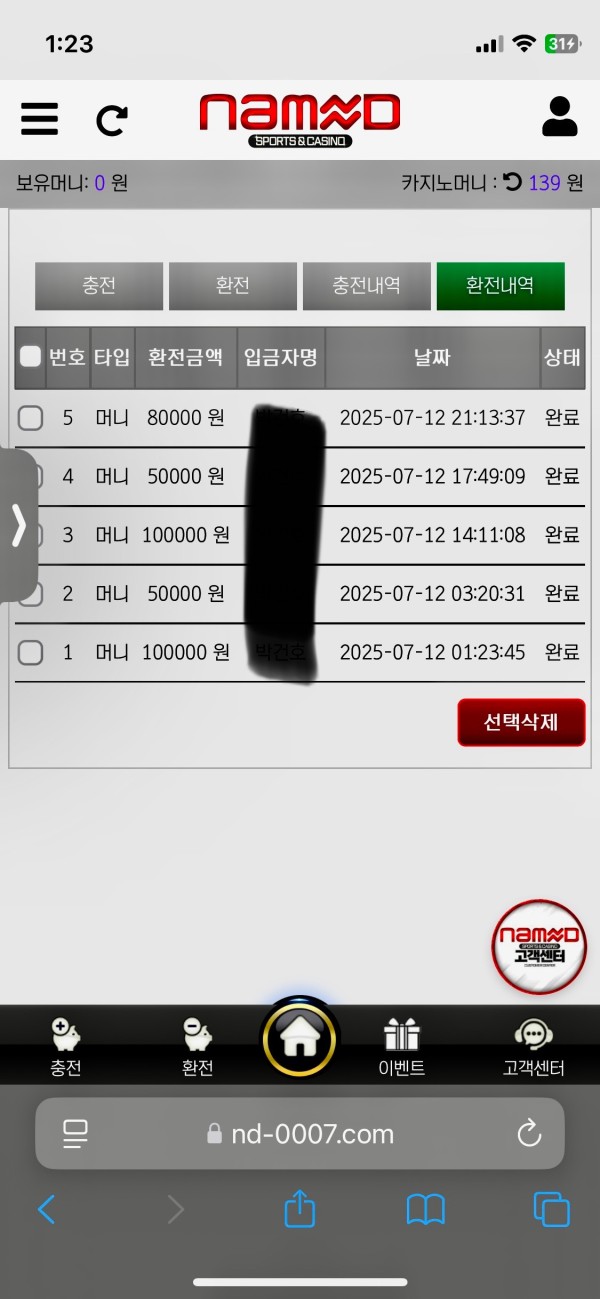Check the select-all checkbox in table header
600x1299 pixels.
[31, 357]
